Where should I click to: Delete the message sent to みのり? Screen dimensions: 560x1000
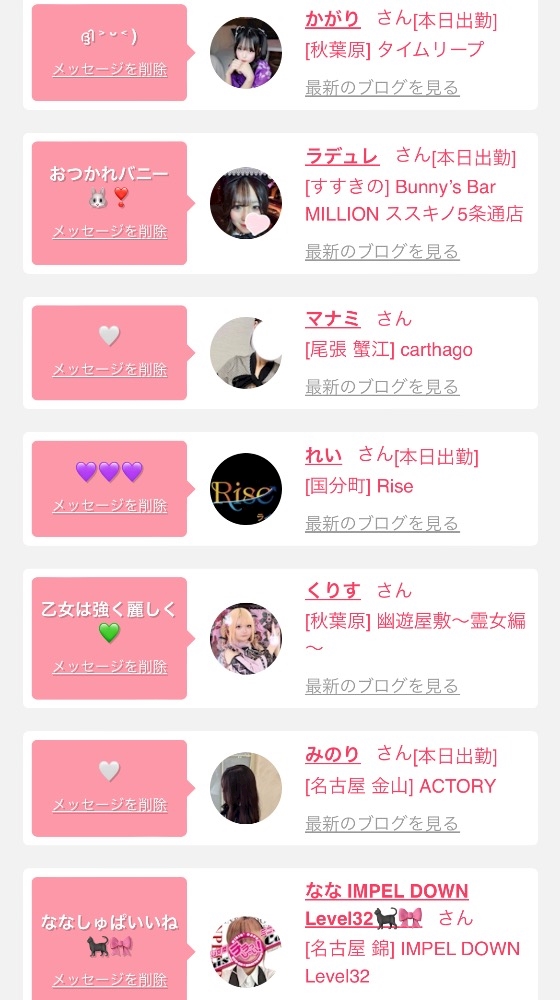110,805
